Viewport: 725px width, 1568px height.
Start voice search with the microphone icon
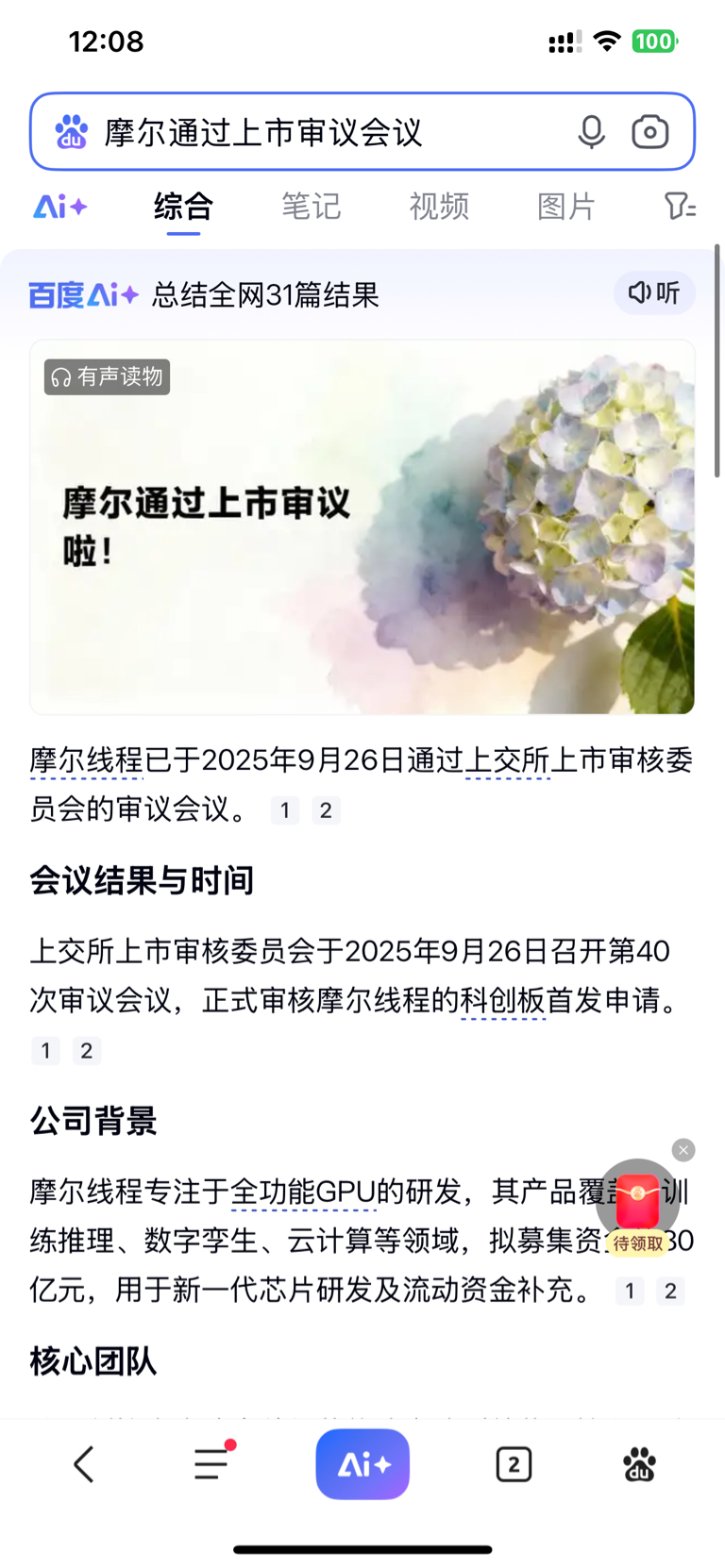click(x=591, y=132)
